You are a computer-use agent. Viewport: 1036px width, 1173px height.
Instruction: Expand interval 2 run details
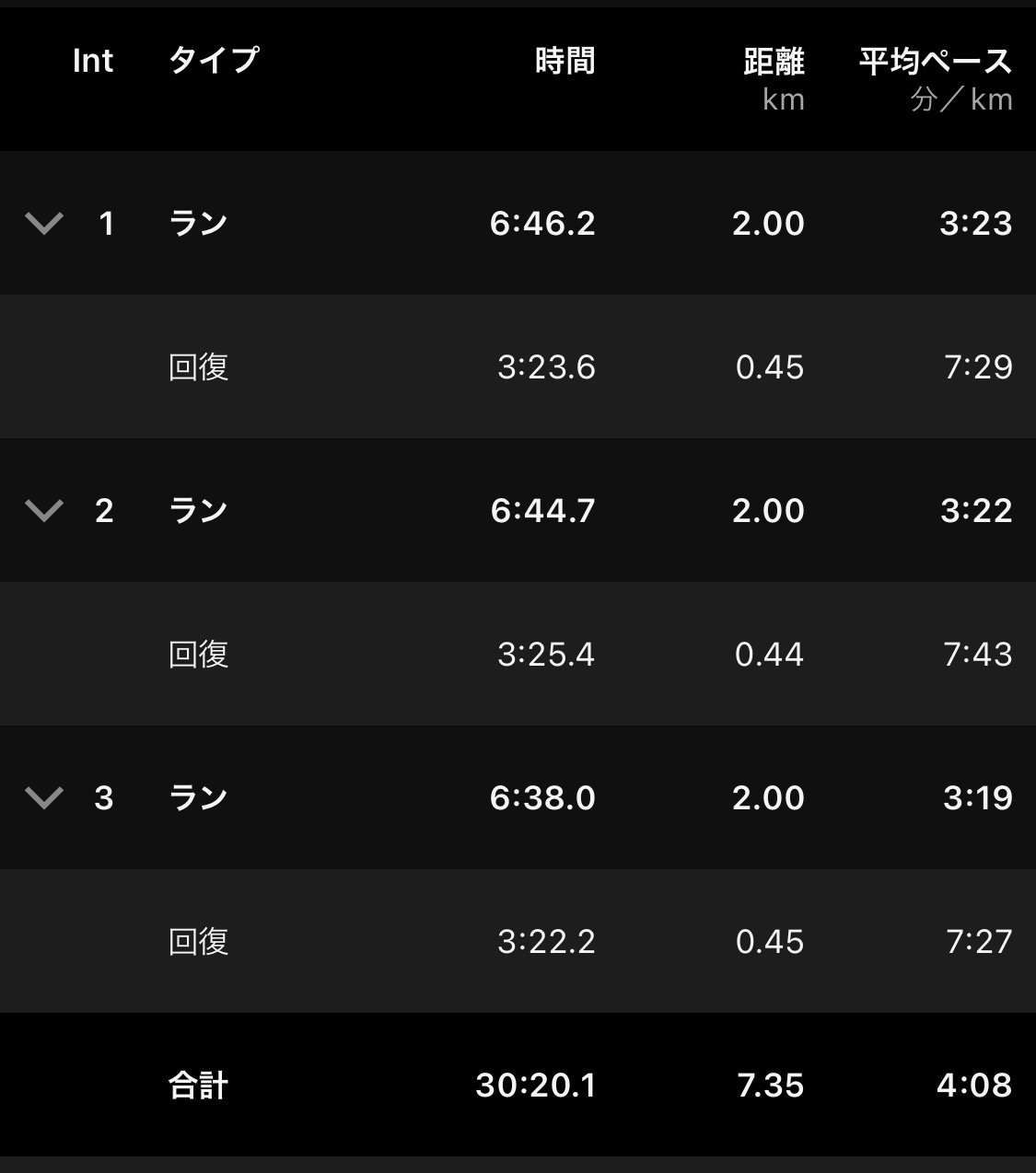tap(44, 511)
